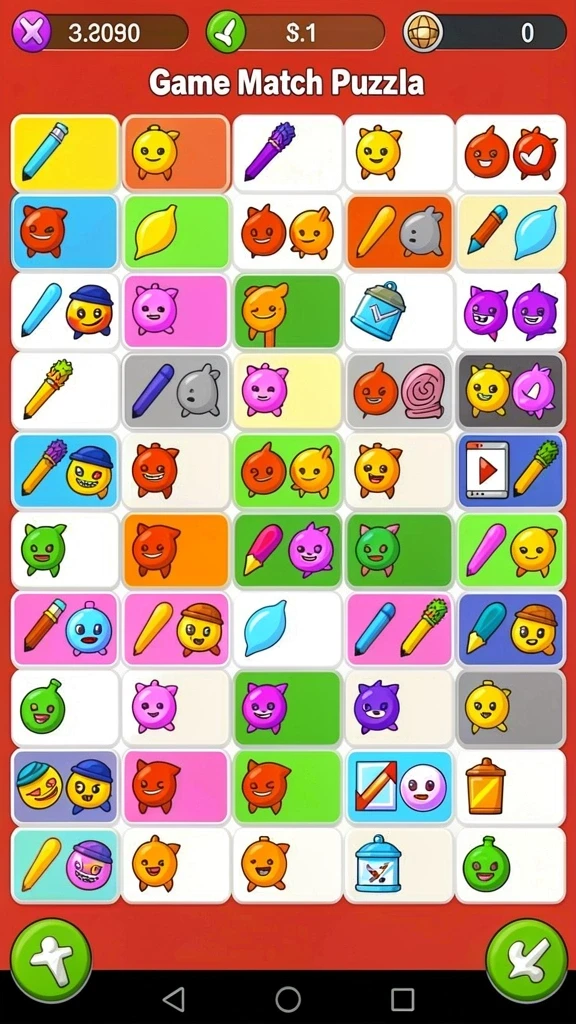576x1024 pixels.
Task: Select the red arrow and white face tile
Action: 399,786
